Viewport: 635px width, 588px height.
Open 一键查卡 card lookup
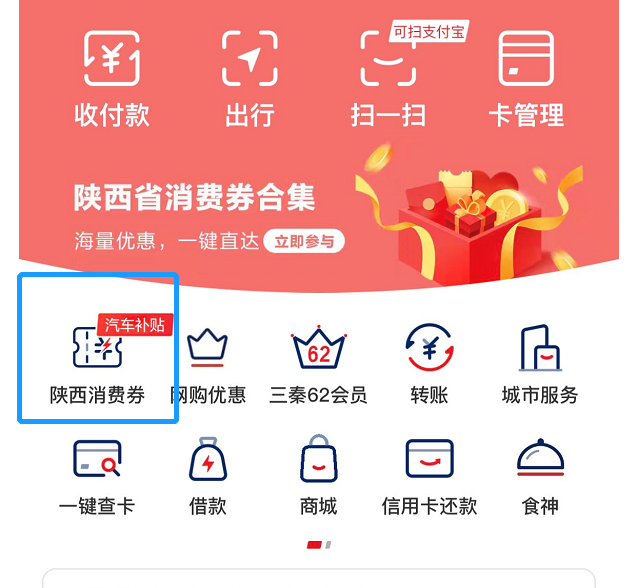pos(97,475)
